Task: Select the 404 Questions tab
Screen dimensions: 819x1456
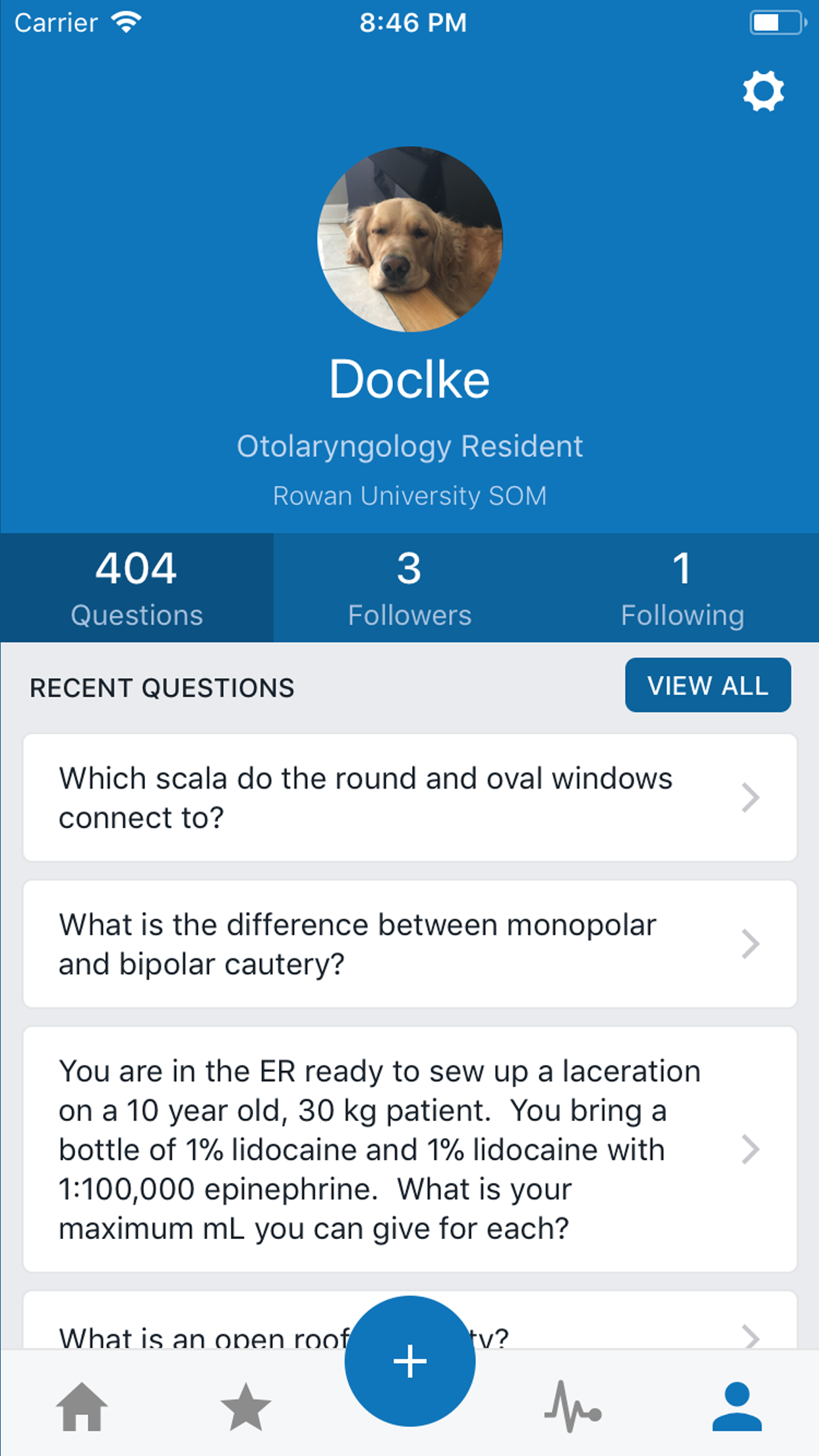Action: pyautogui.click(x=136, y=587)
